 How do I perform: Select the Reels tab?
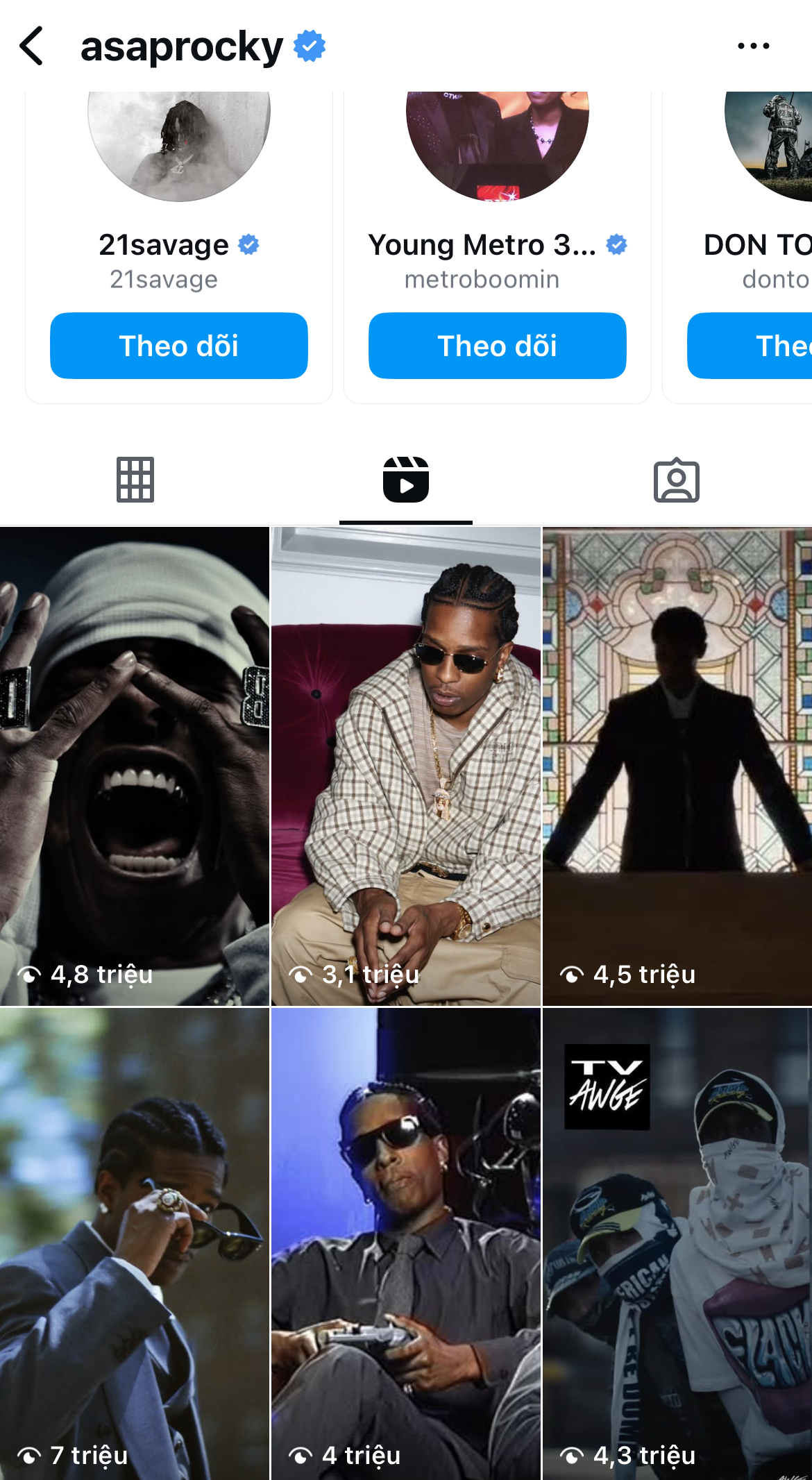[x=406, y=480]
